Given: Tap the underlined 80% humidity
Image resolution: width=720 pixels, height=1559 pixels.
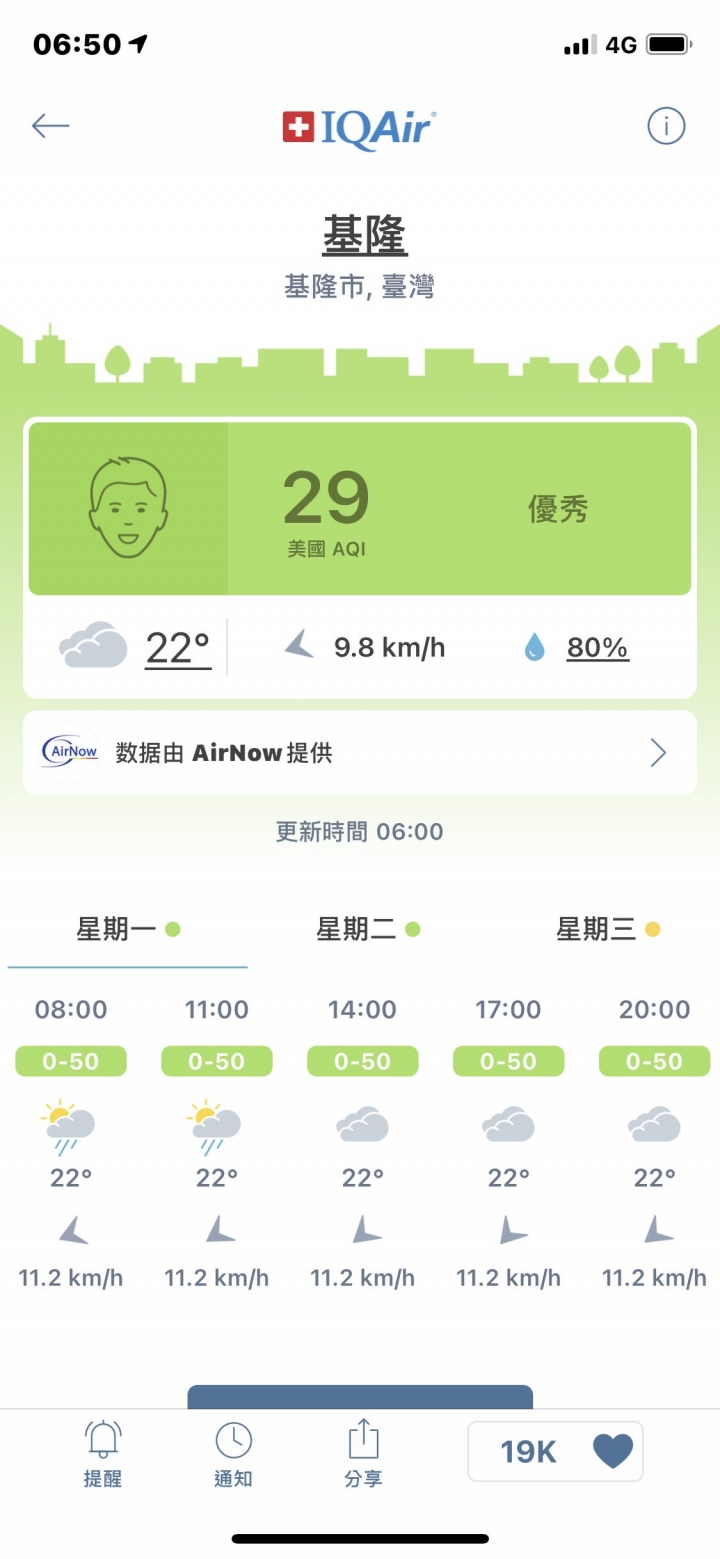Looking at the screenshot, I should tap(597, 649).
